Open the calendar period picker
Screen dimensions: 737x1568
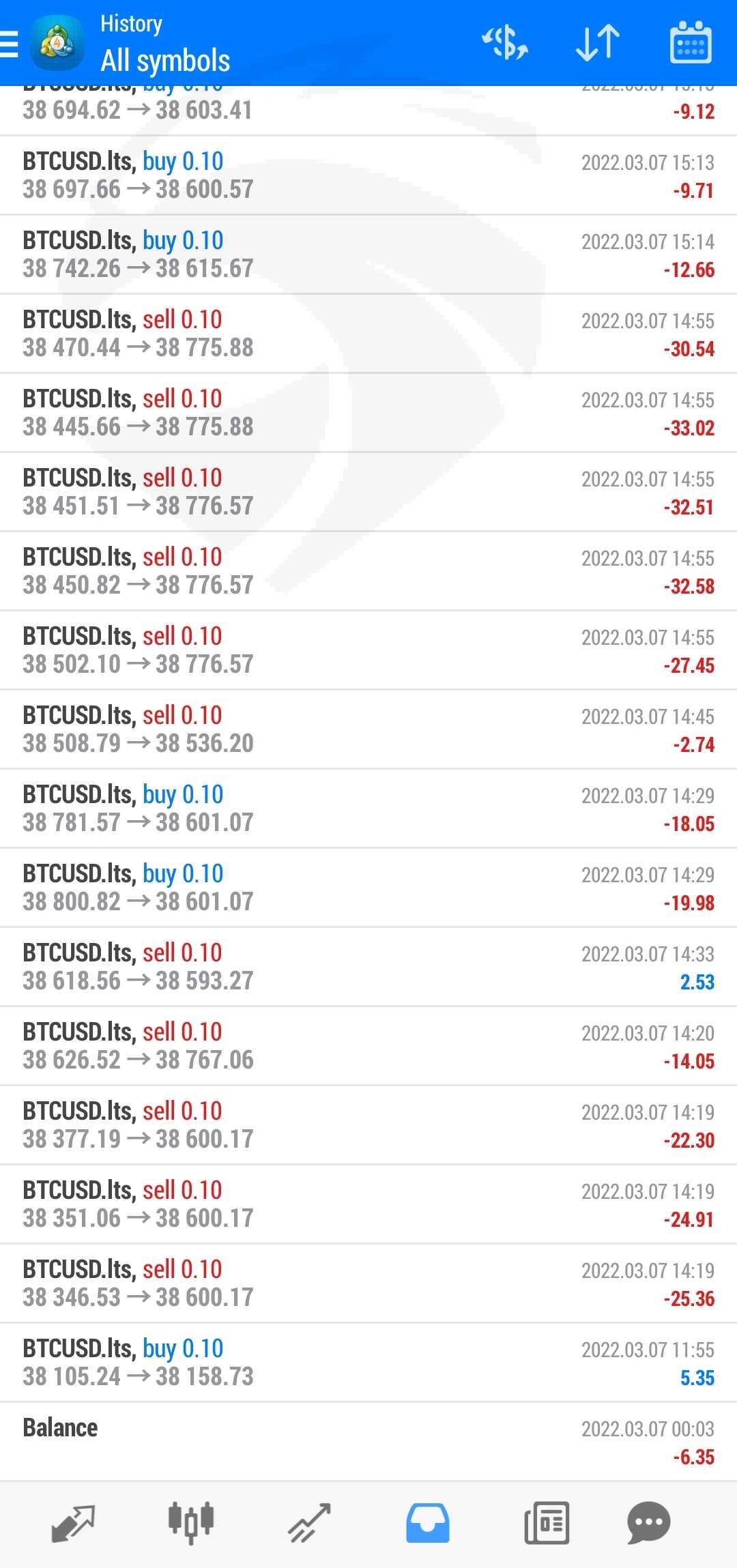tap(691, 42)
